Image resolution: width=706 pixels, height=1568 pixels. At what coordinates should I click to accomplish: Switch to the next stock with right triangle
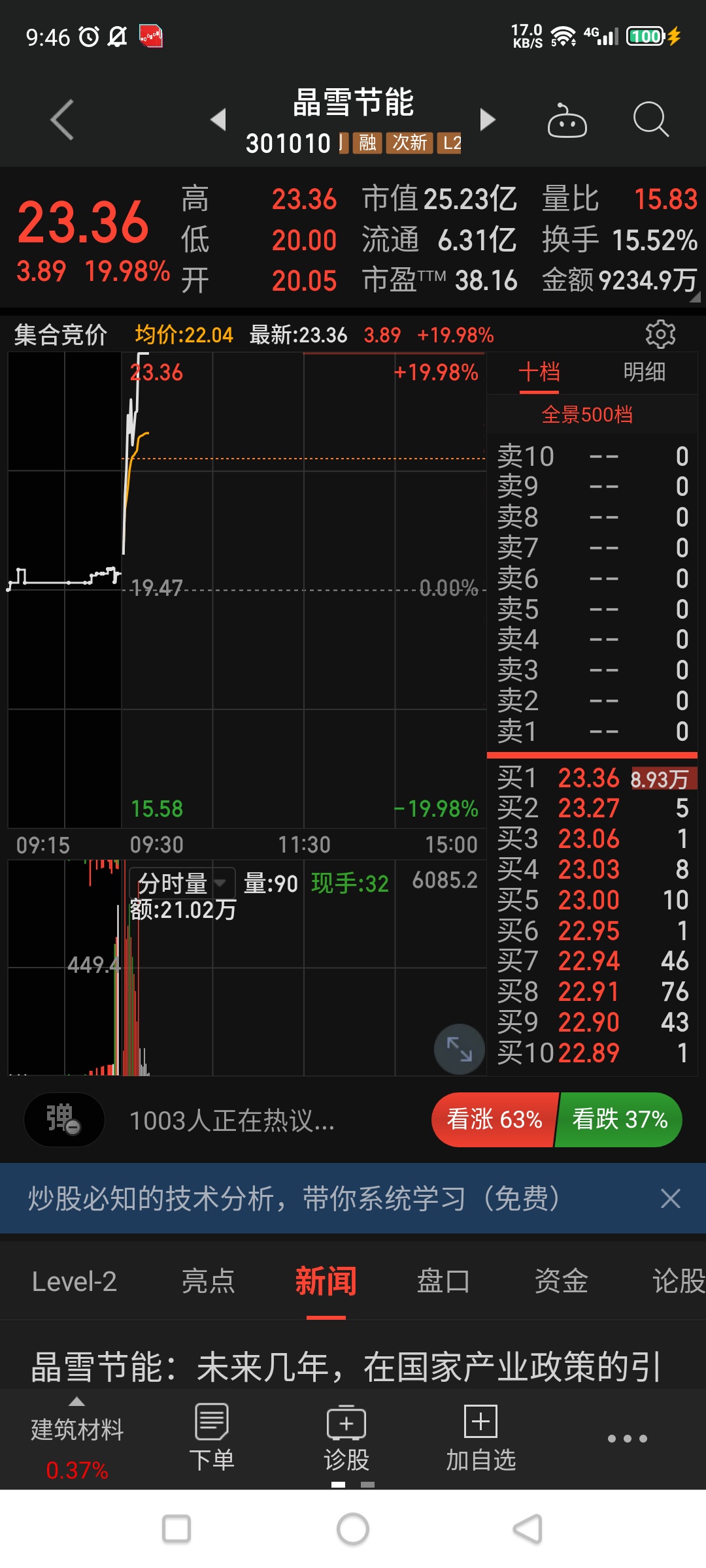coord(488,120)
